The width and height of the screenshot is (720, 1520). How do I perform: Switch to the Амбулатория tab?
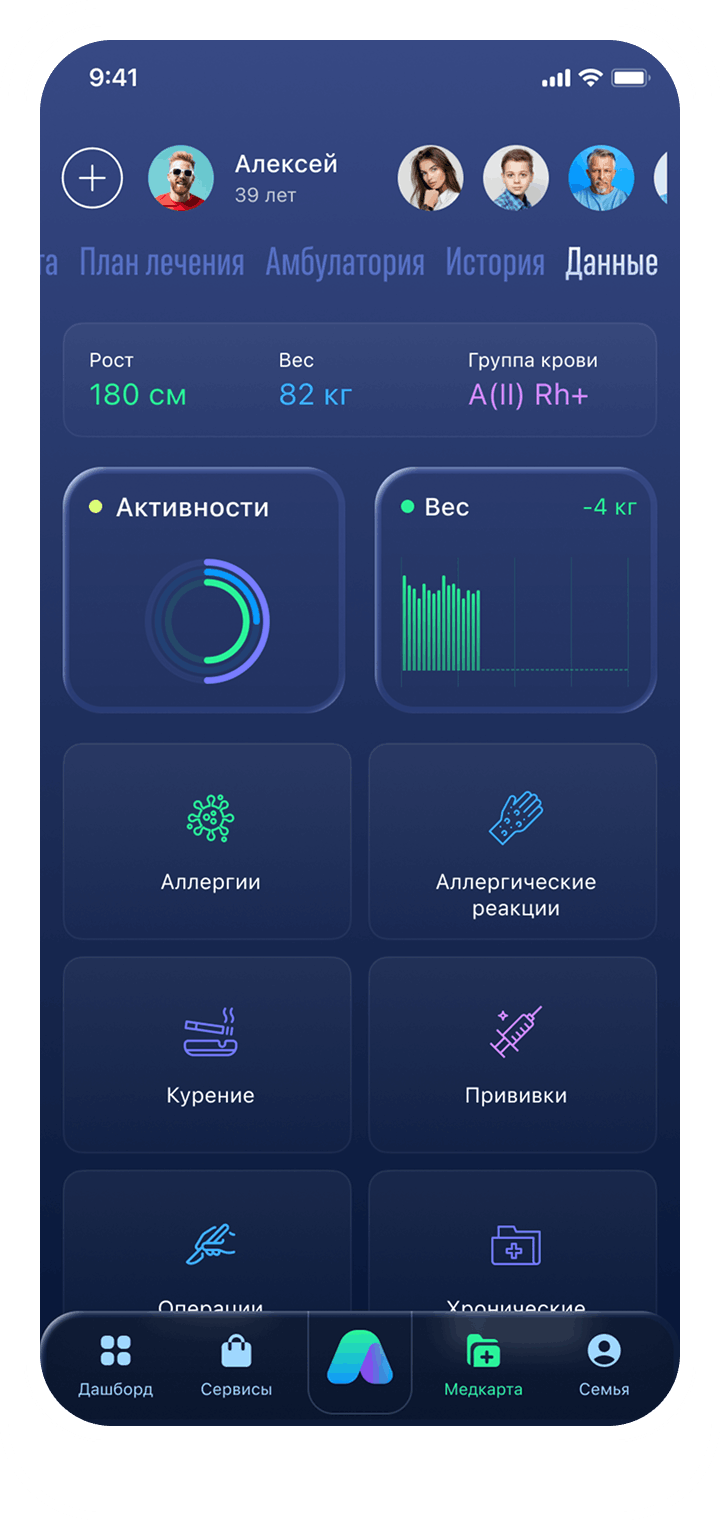pos(345,263)
